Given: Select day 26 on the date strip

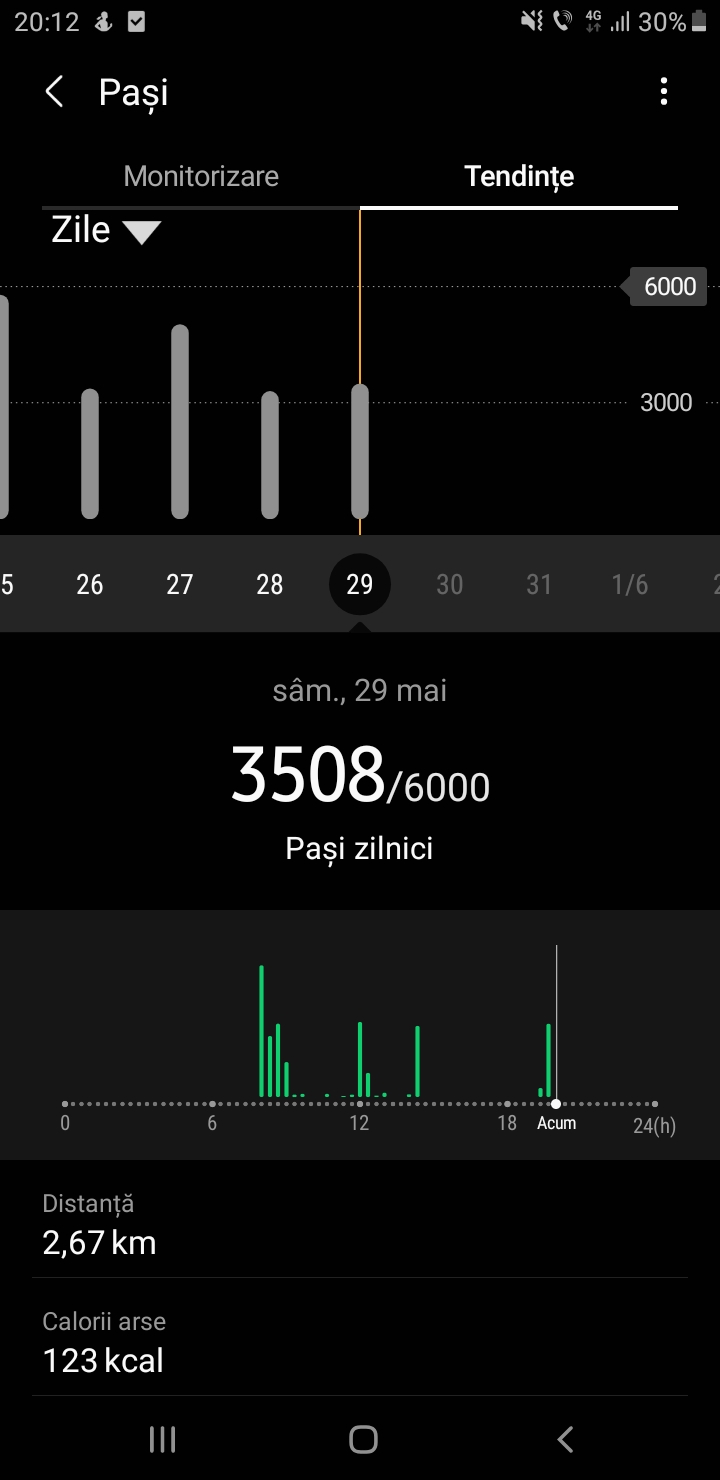Looking at the screenshot, I should [x=90, y=584].
